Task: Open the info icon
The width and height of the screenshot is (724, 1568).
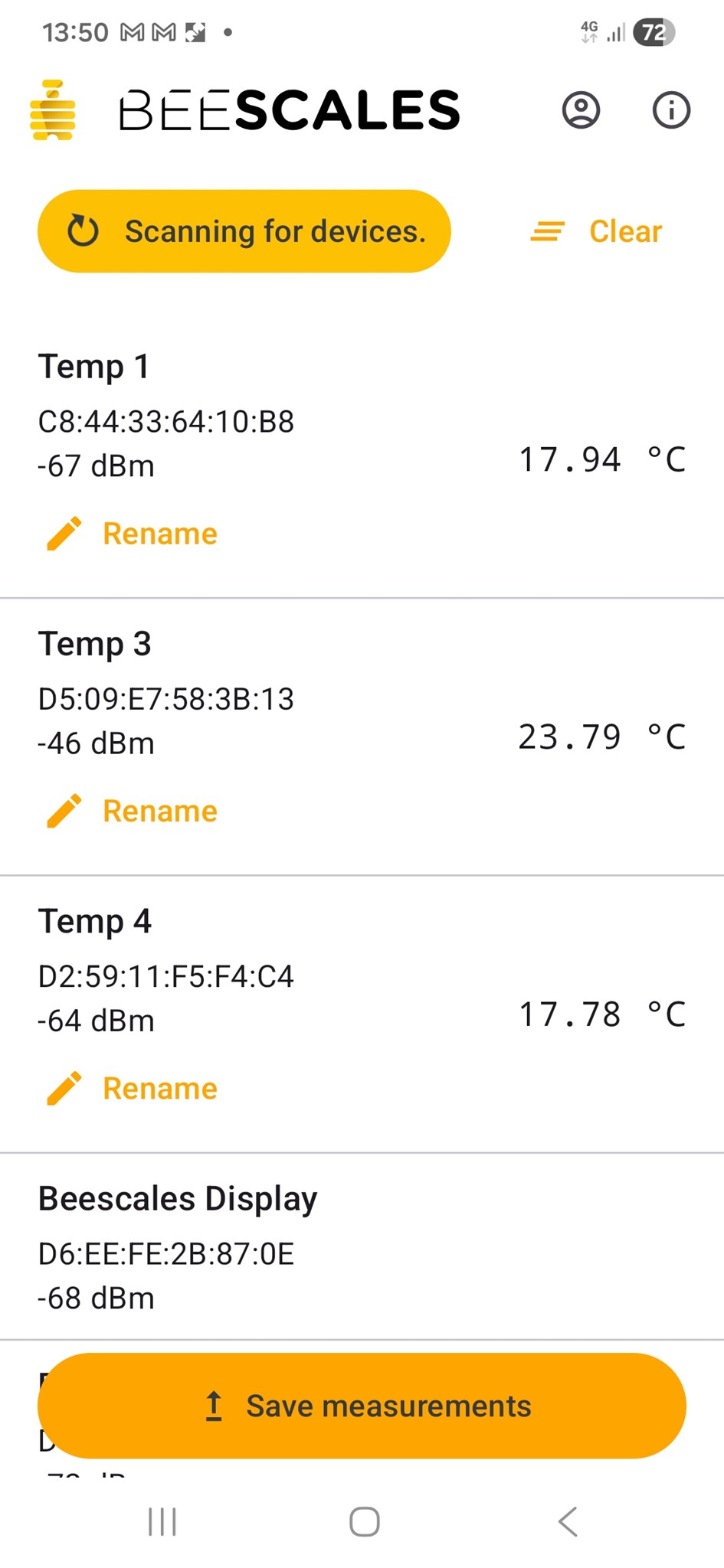Action: (x=670, y=110)
